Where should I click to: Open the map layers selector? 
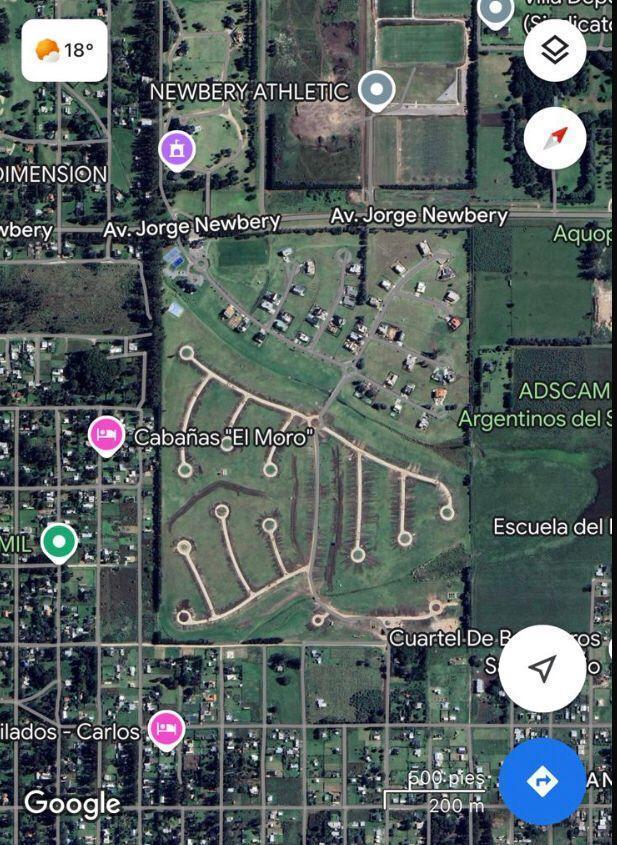(x=554, y=50)
